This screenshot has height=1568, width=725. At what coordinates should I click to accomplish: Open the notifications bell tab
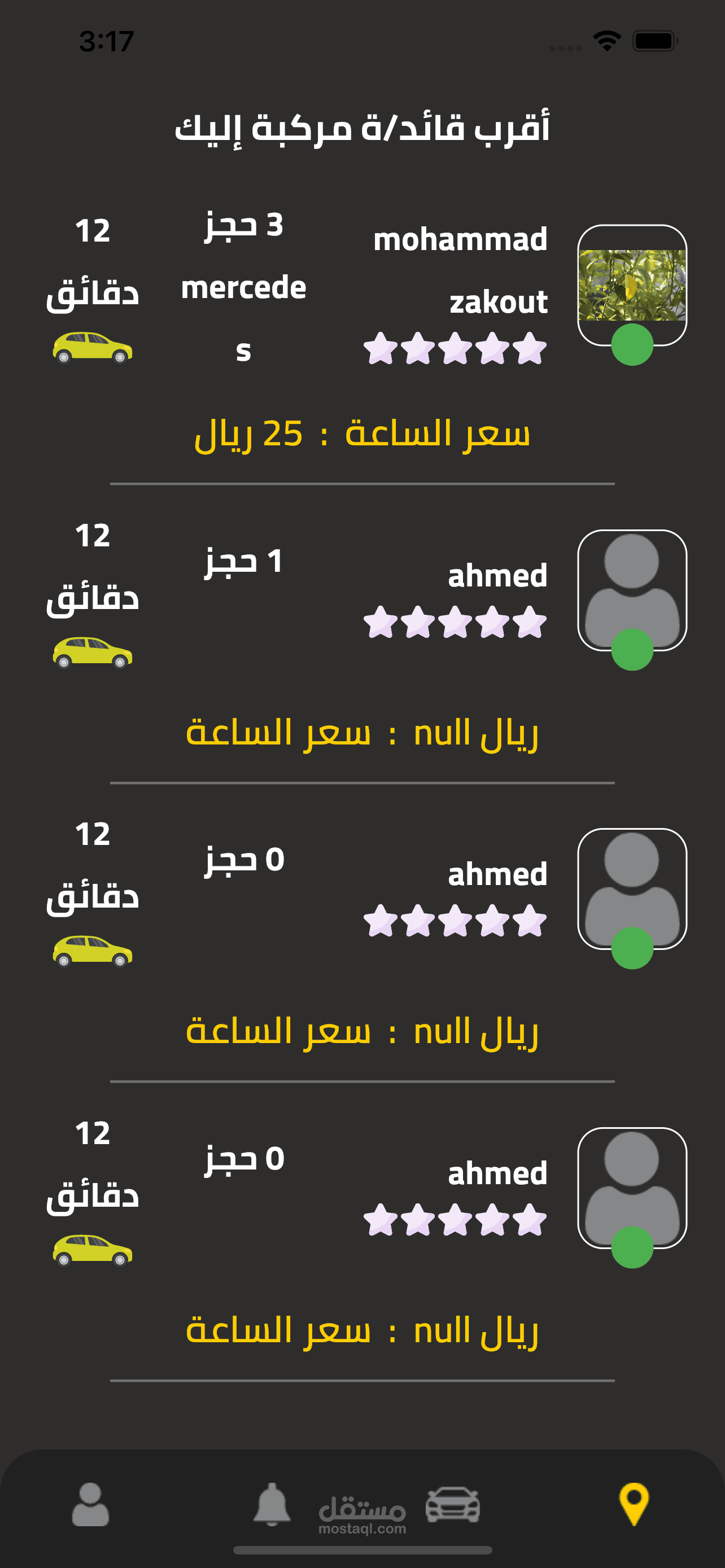(x=272, y=1505)
